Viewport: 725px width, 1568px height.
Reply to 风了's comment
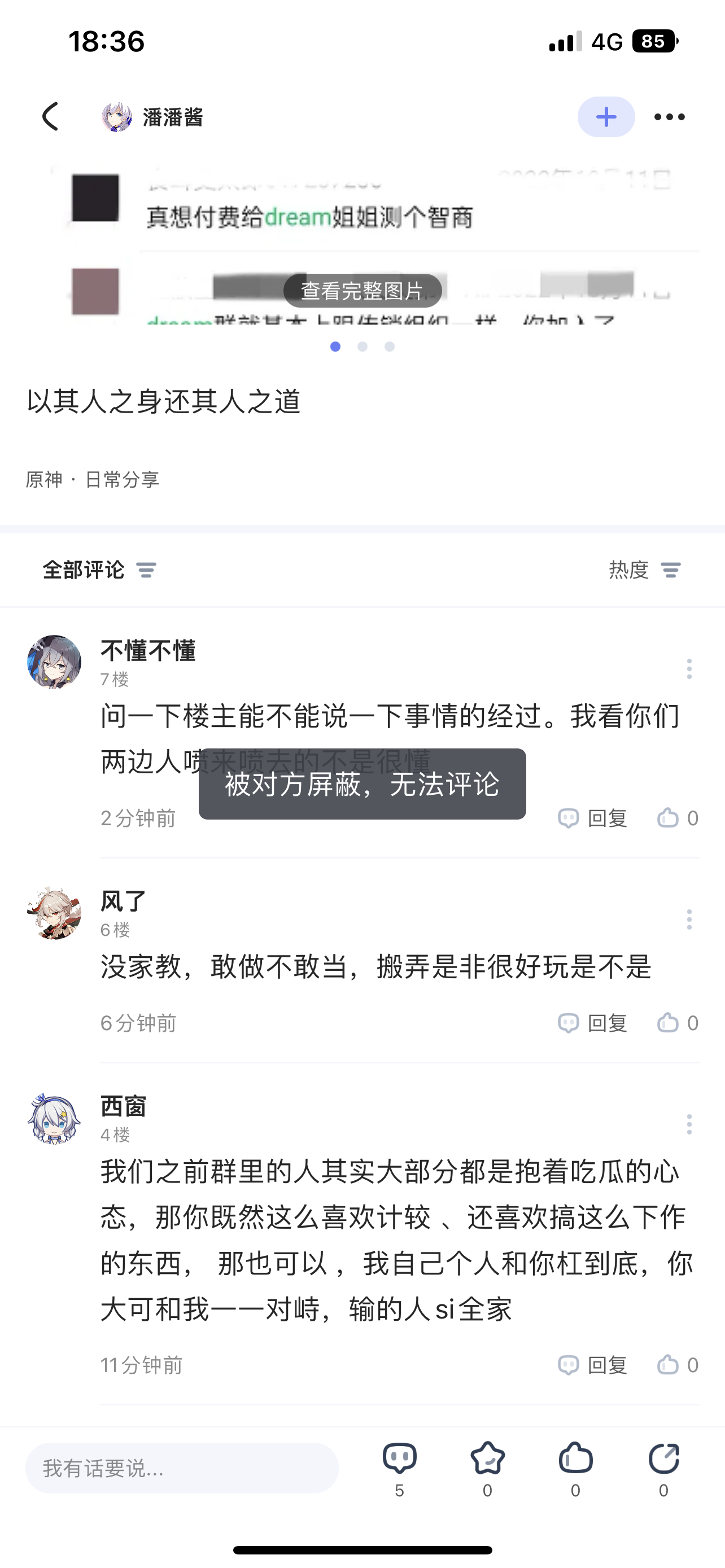tap(593, 1023)
